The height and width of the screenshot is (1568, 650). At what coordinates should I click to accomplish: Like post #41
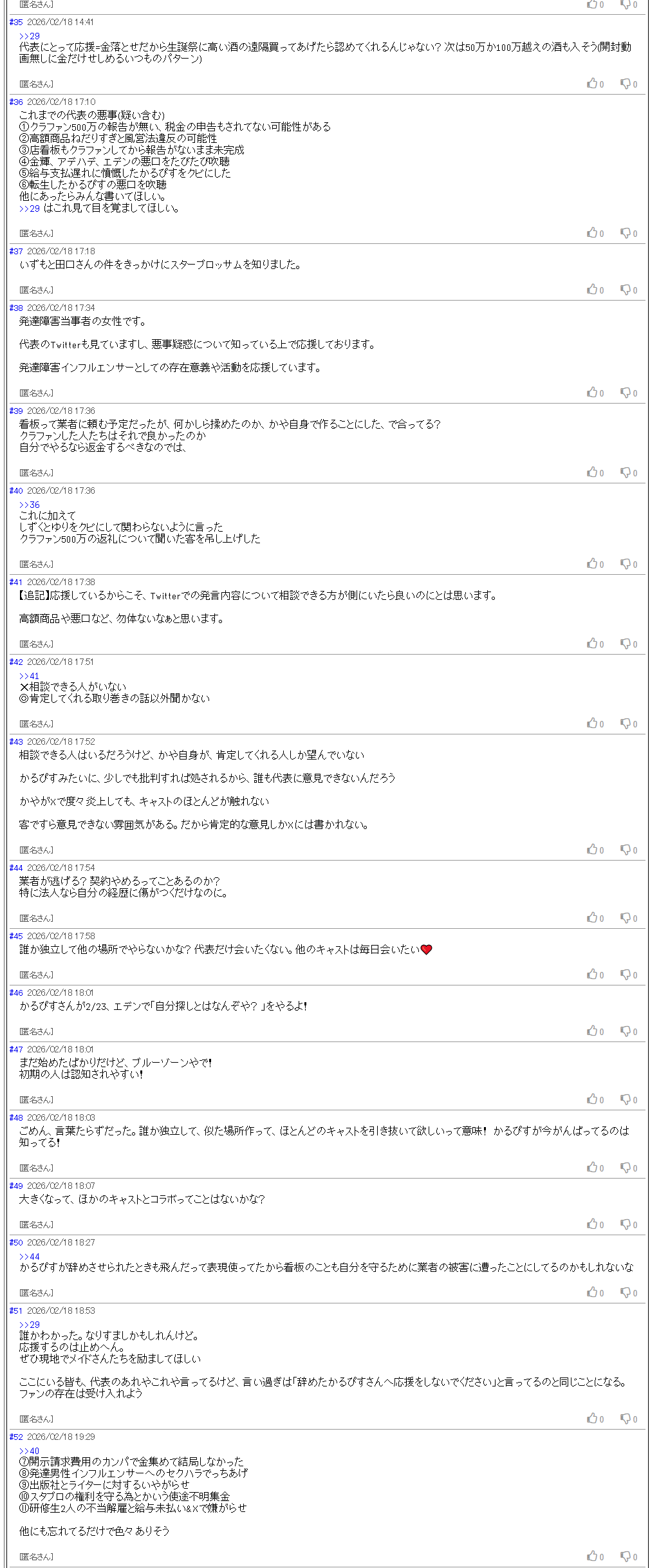pyautogui.click(x=592, y=643)
